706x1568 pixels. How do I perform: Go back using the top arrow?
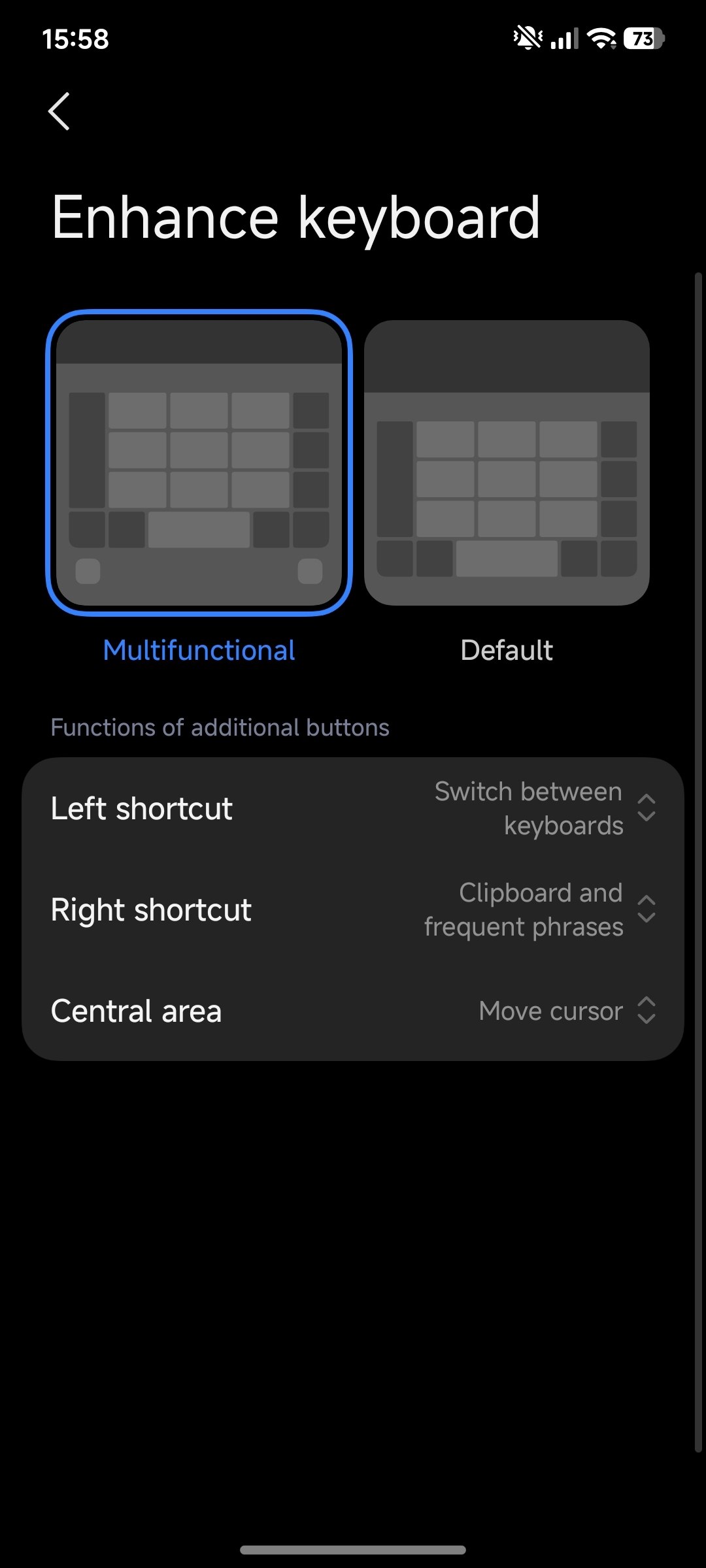[59, 111]
